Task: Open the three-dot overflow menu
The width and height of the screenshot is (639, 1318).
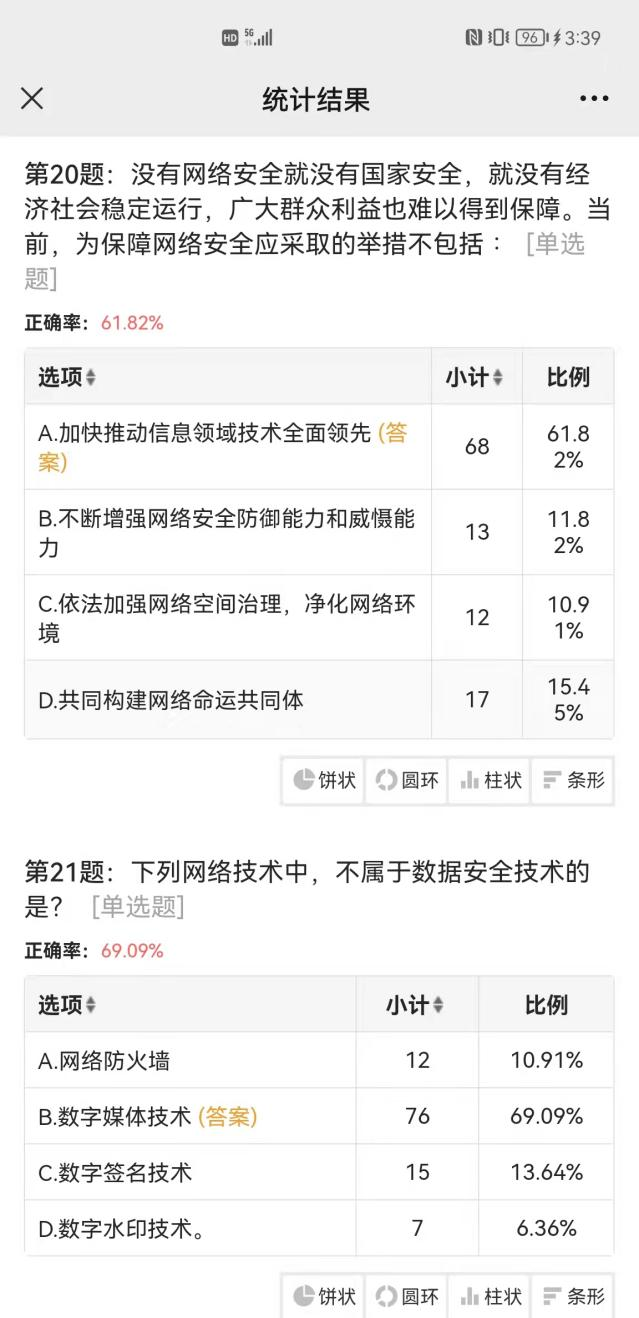Action: 594,98
